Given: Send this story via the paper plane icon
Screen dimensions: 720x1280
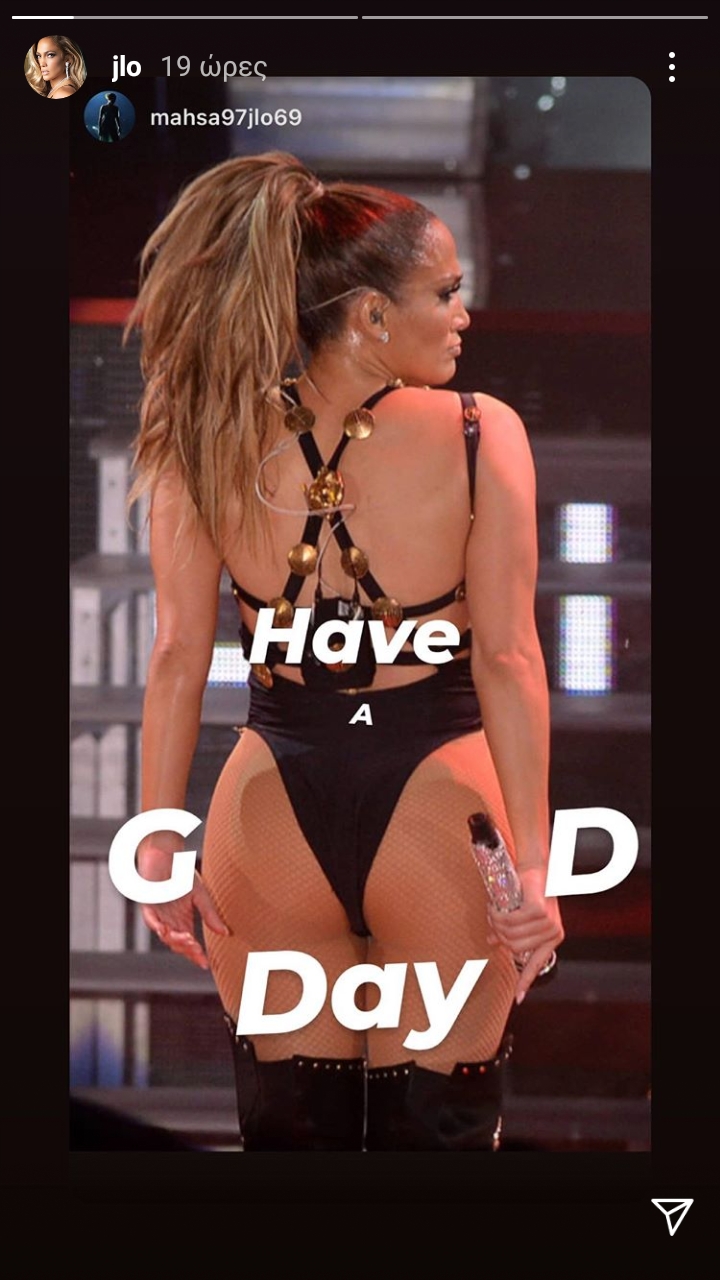Looking at the screenshot, I should pos(672,1216).
